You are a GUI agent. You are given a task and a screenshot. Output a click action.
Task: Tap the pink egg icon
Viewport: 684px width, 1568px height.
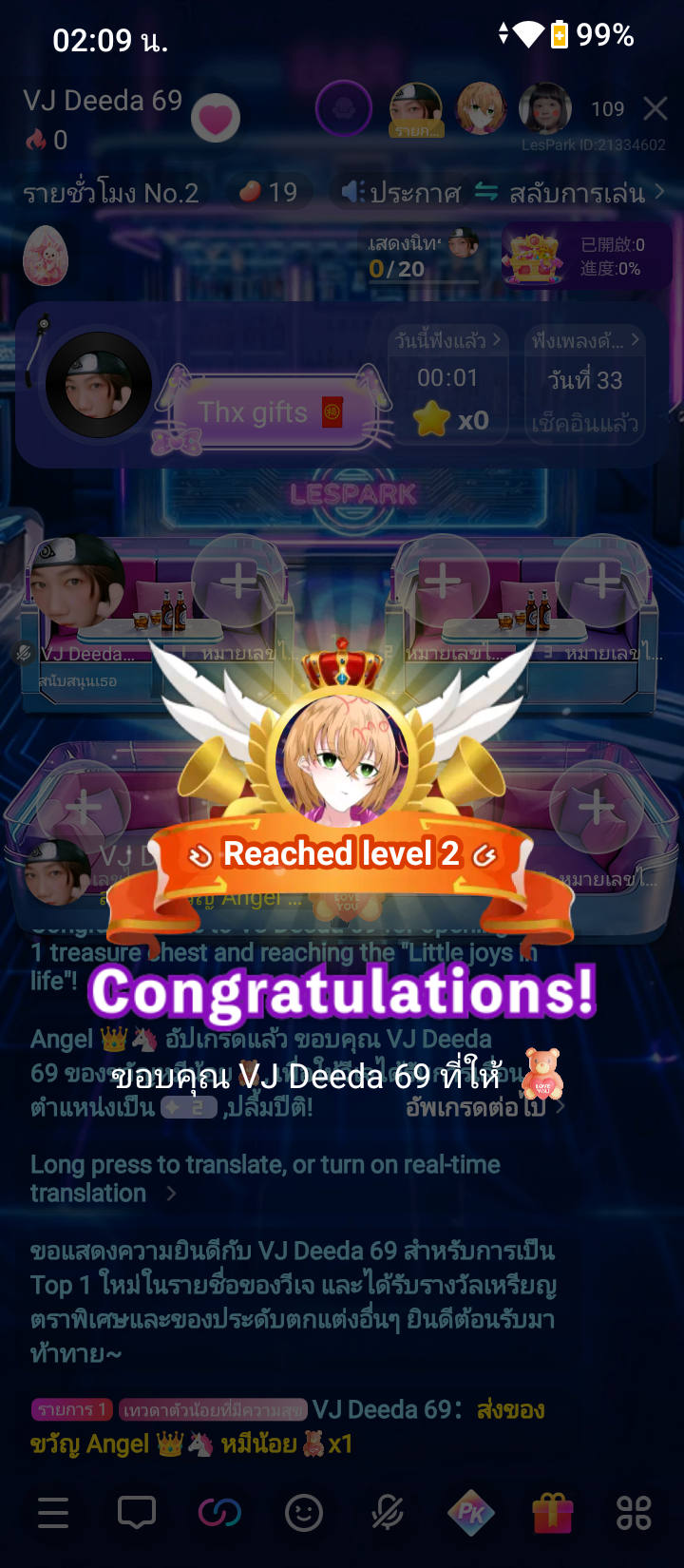pyautogui.click(x=45, y=256)
